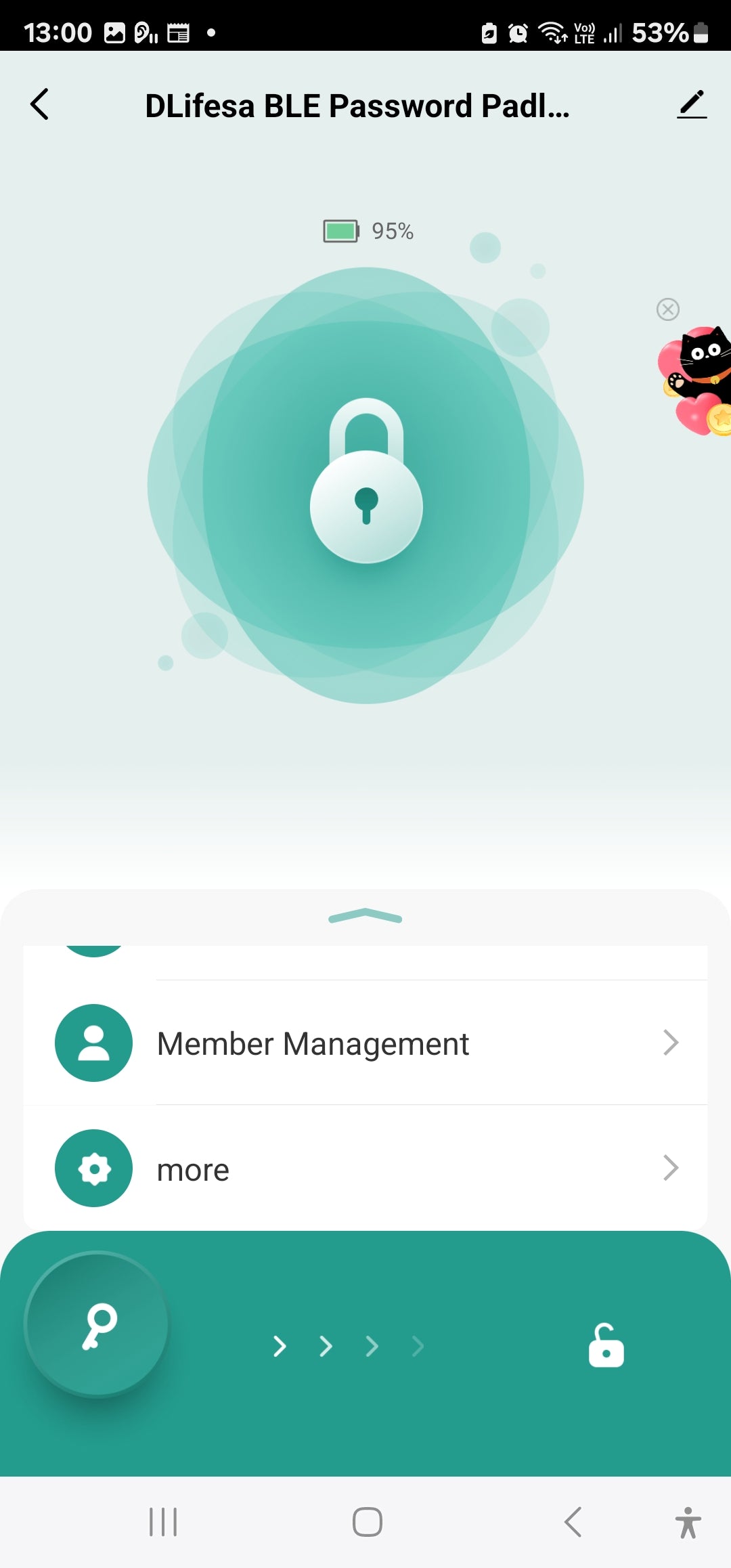The image size is (731, 1568).
Task: Go back from the padlock screen
Action: click(40, 105)
